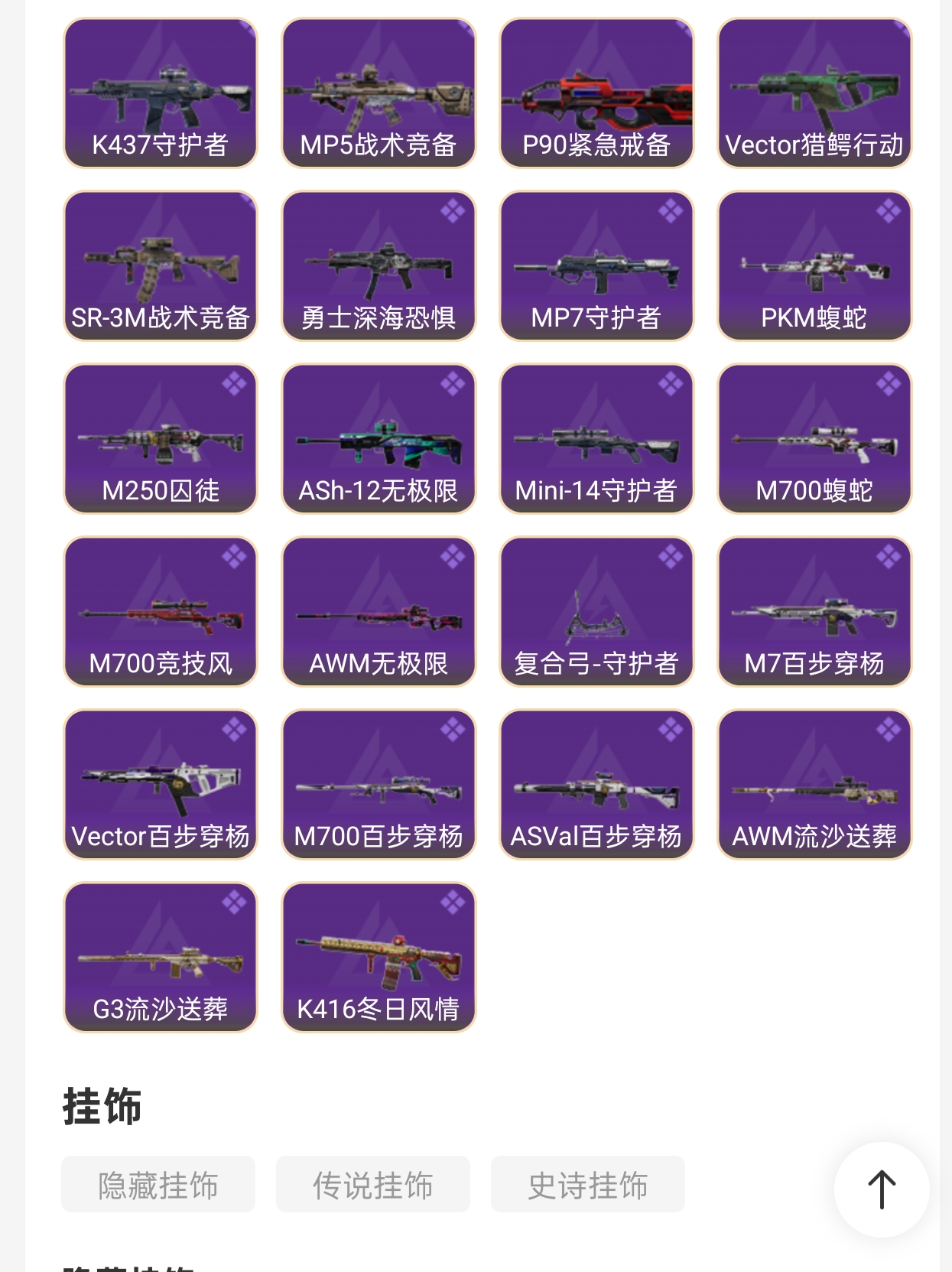Screen dimensions: 952x1272
Task: Choose the 史诗挂饰 chip
Action: (588, 1184)
